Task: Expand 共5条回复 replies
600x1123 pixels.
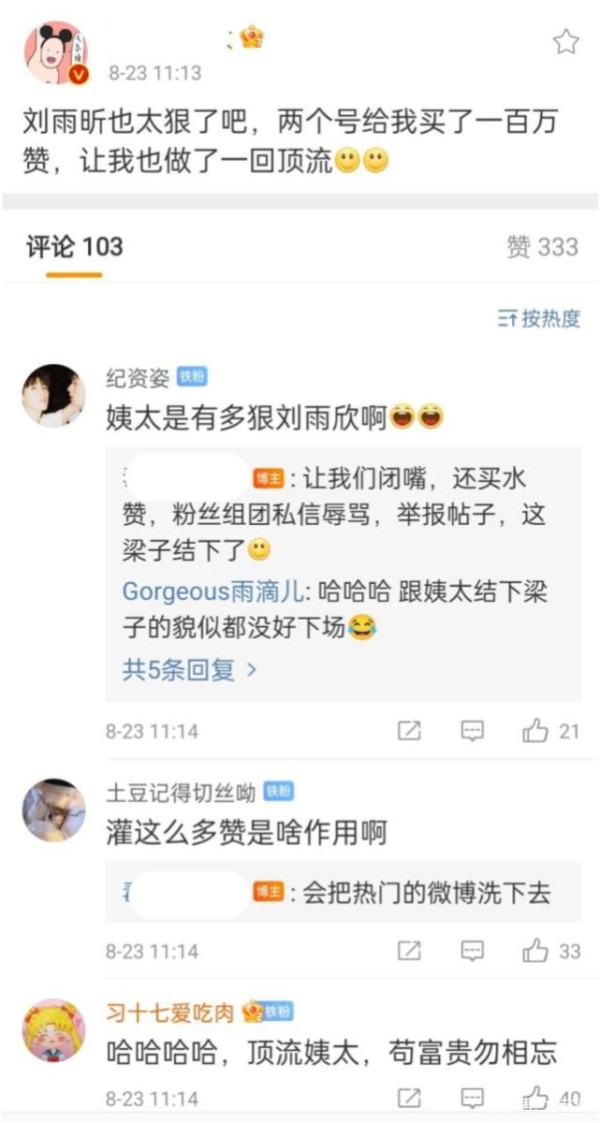Action: click(x=189, y=670)
